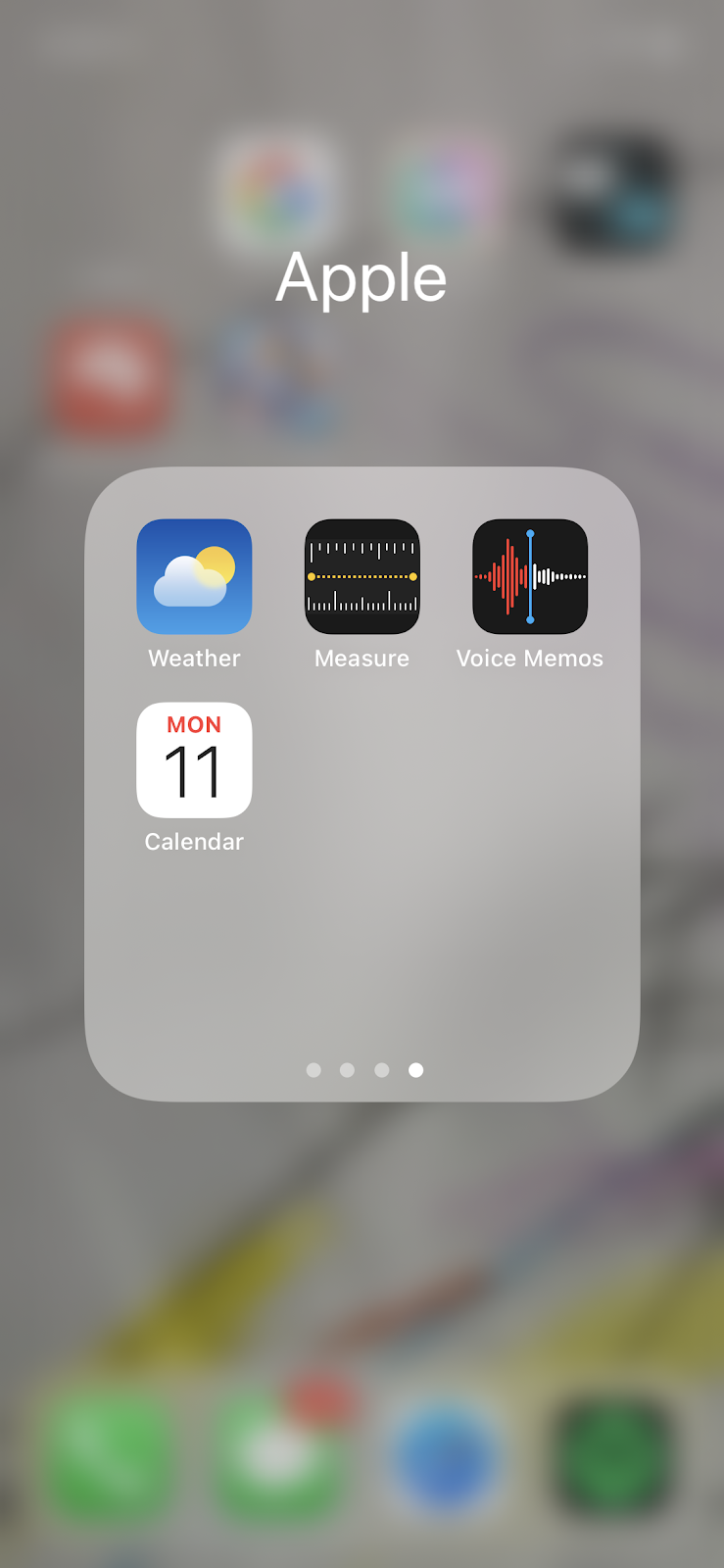Tap the folder page indicator dots
Viewport: 724px width, 1568px height.
[x=363, y=1070]
